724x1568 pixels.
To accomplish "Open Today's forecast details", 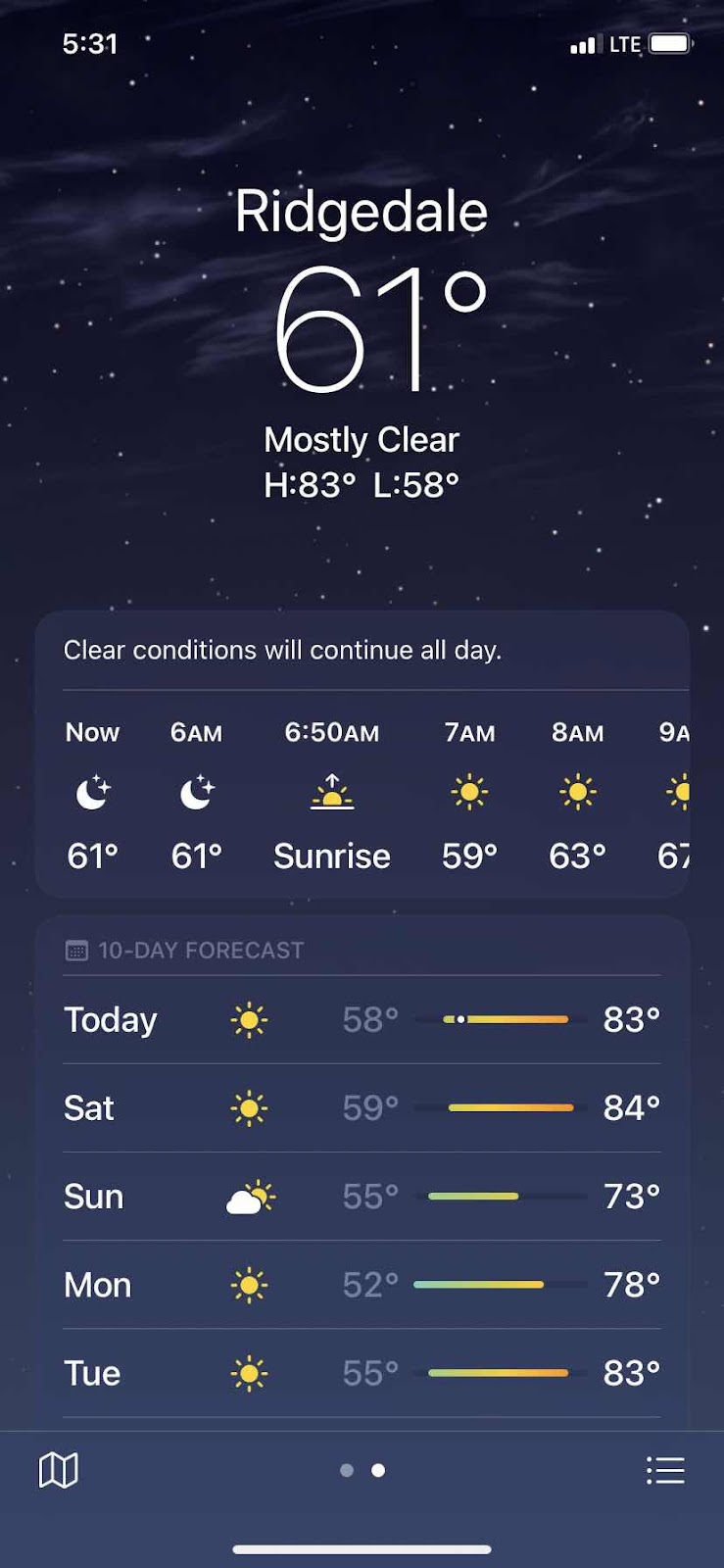I will click(x=362, y=1020).
